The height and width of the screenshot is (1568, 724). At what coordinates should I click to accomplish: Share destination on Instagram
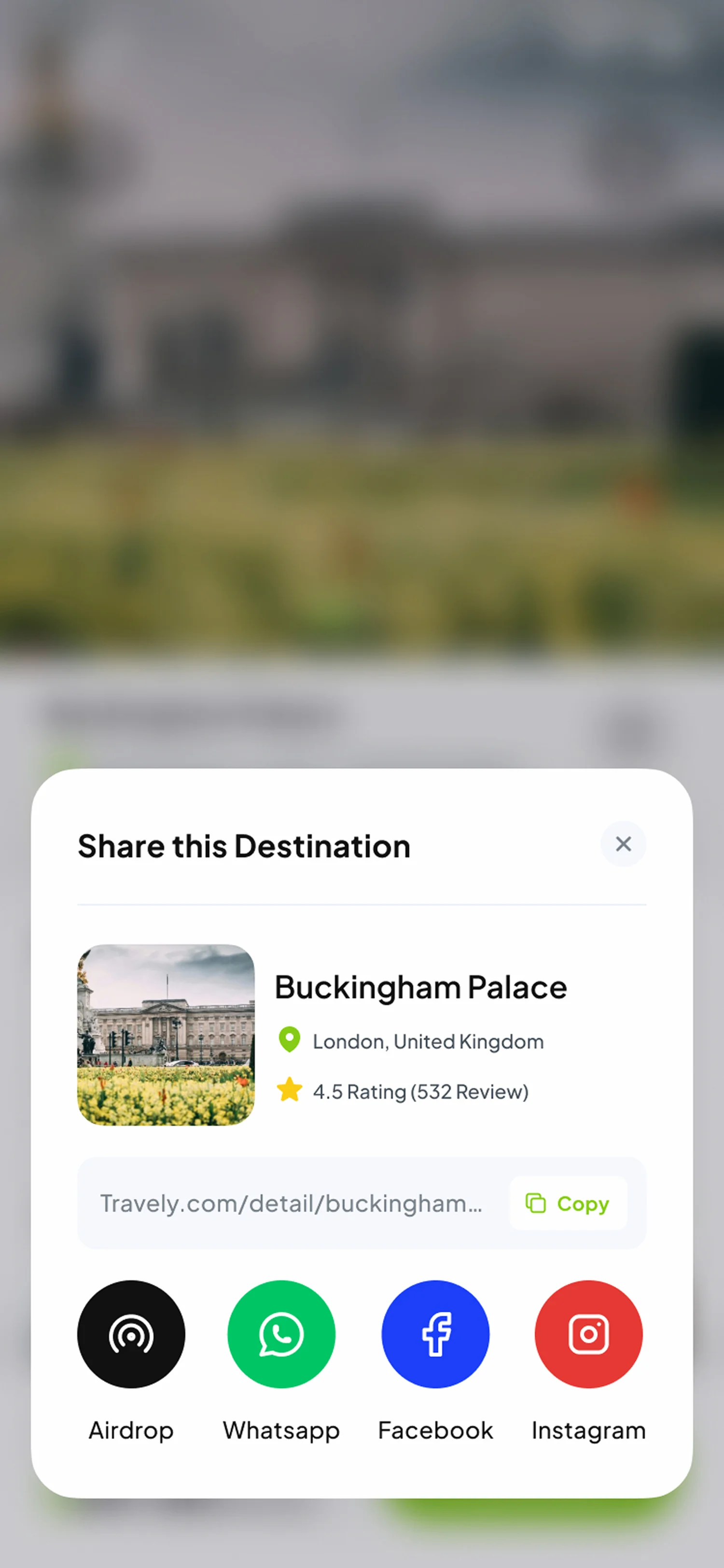[x=588, y=1334]
